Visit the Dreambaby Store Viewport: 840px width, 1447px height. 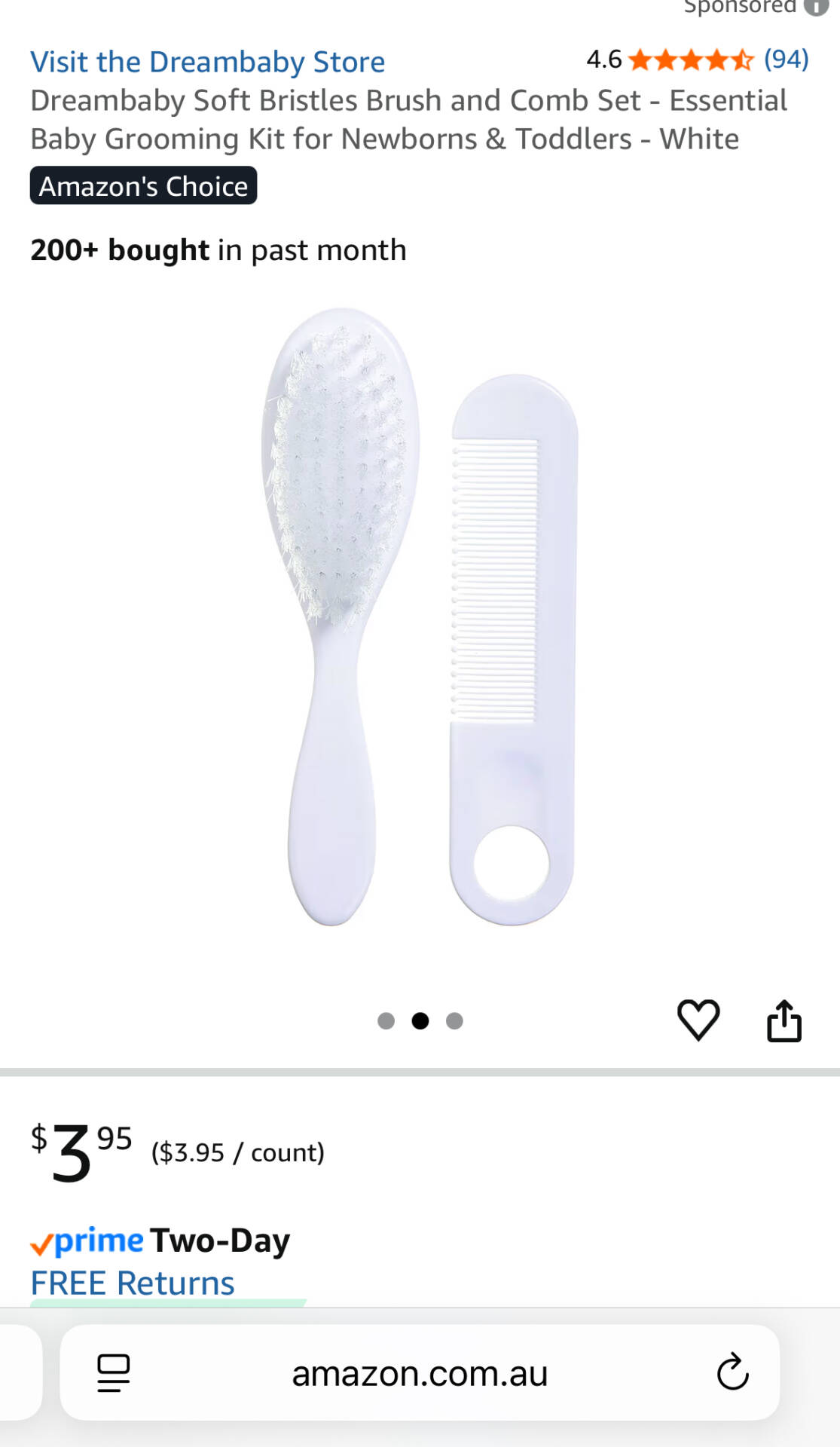click(209, 62)
